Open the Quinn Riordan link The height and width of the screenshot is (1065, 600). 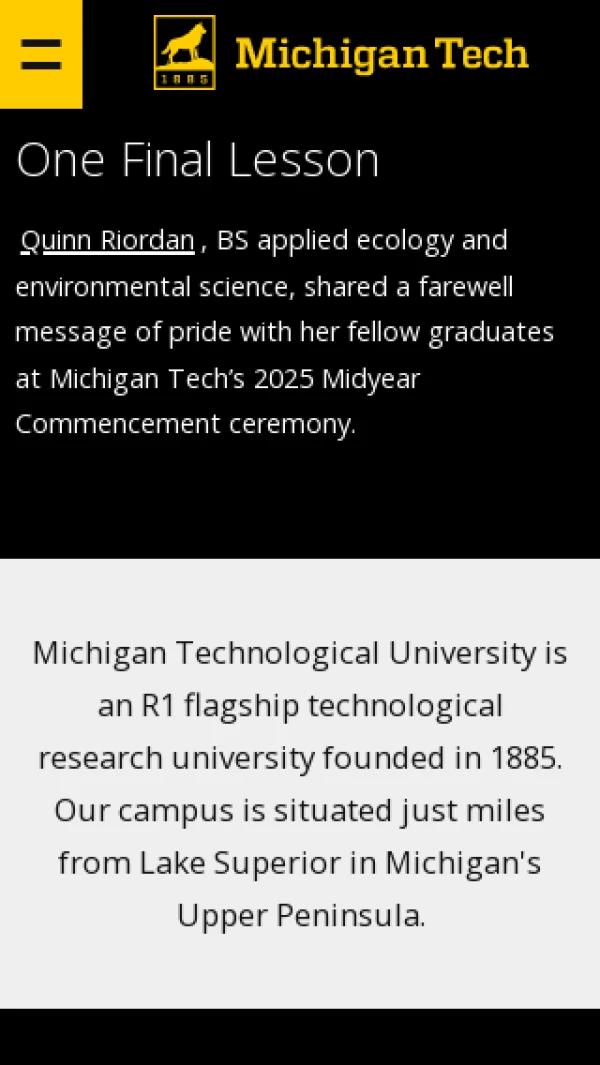tap(108, 241)
